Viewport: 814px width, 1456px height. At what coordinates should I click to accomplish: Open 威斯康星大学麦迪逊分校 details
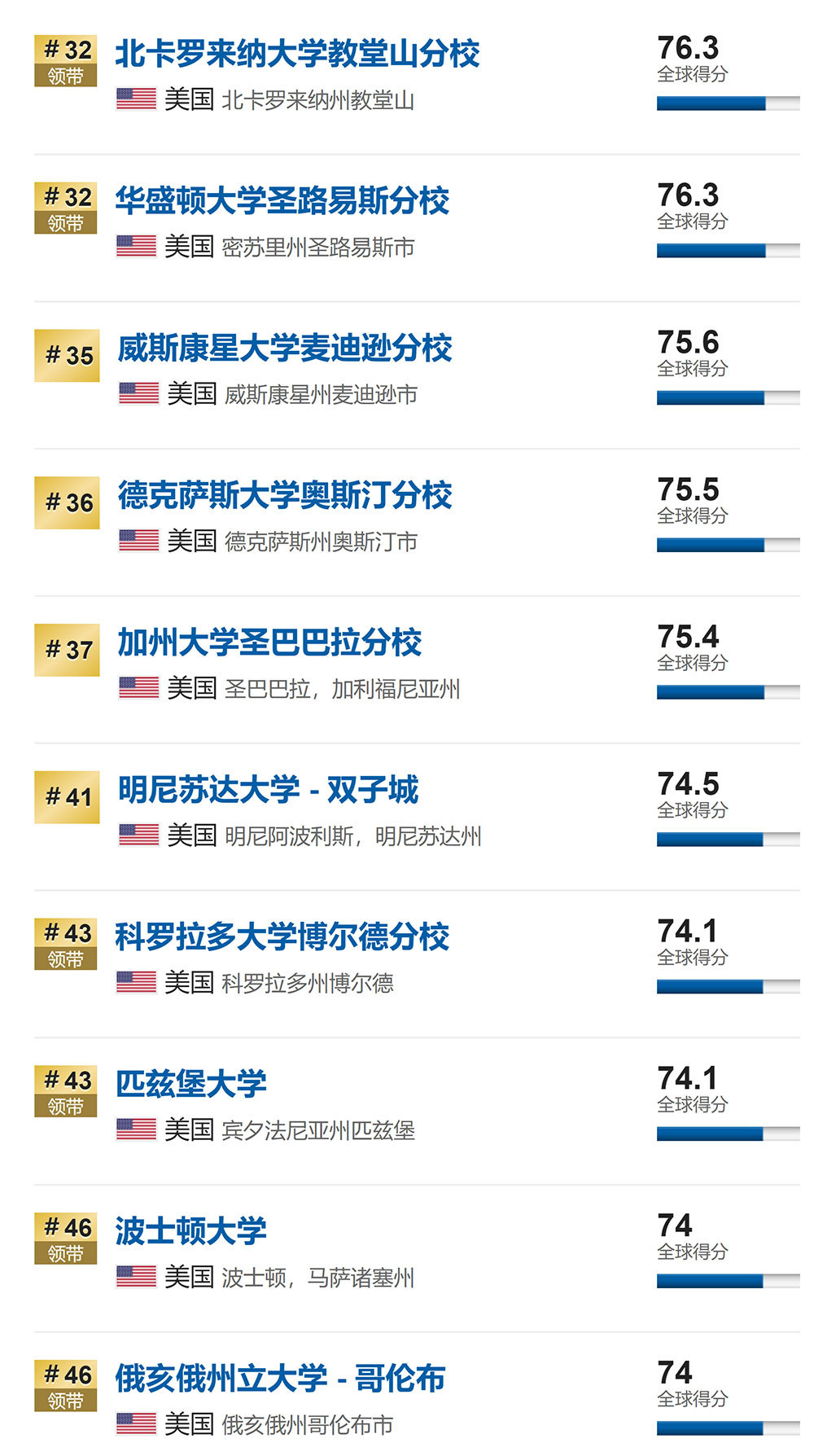pos(285,349)
